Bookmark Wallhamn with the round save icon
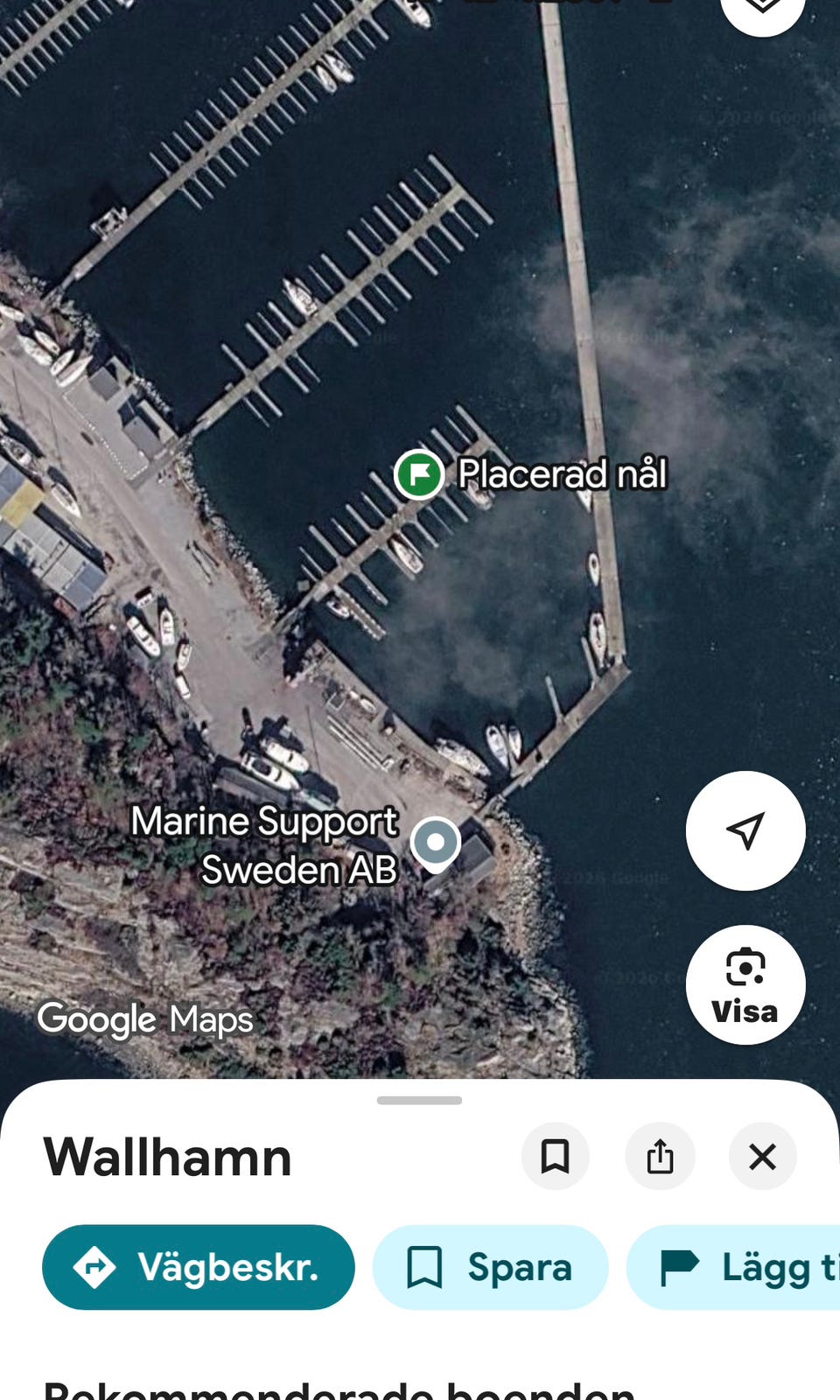The image size is (840, 1400). (x=556, y=1156)
